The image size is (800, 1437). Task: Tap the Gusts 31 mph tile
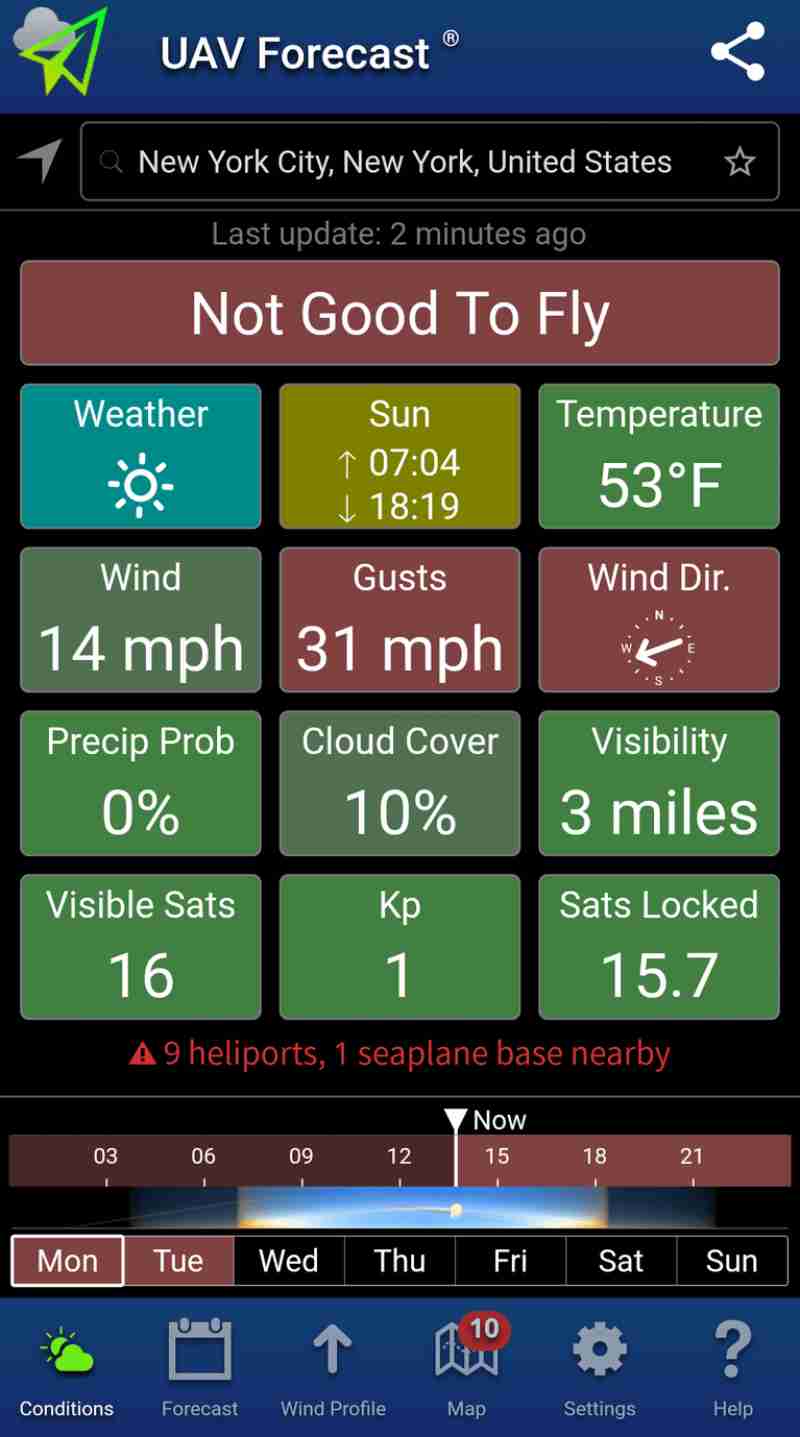pyautogui.click(x=400, y=620)
